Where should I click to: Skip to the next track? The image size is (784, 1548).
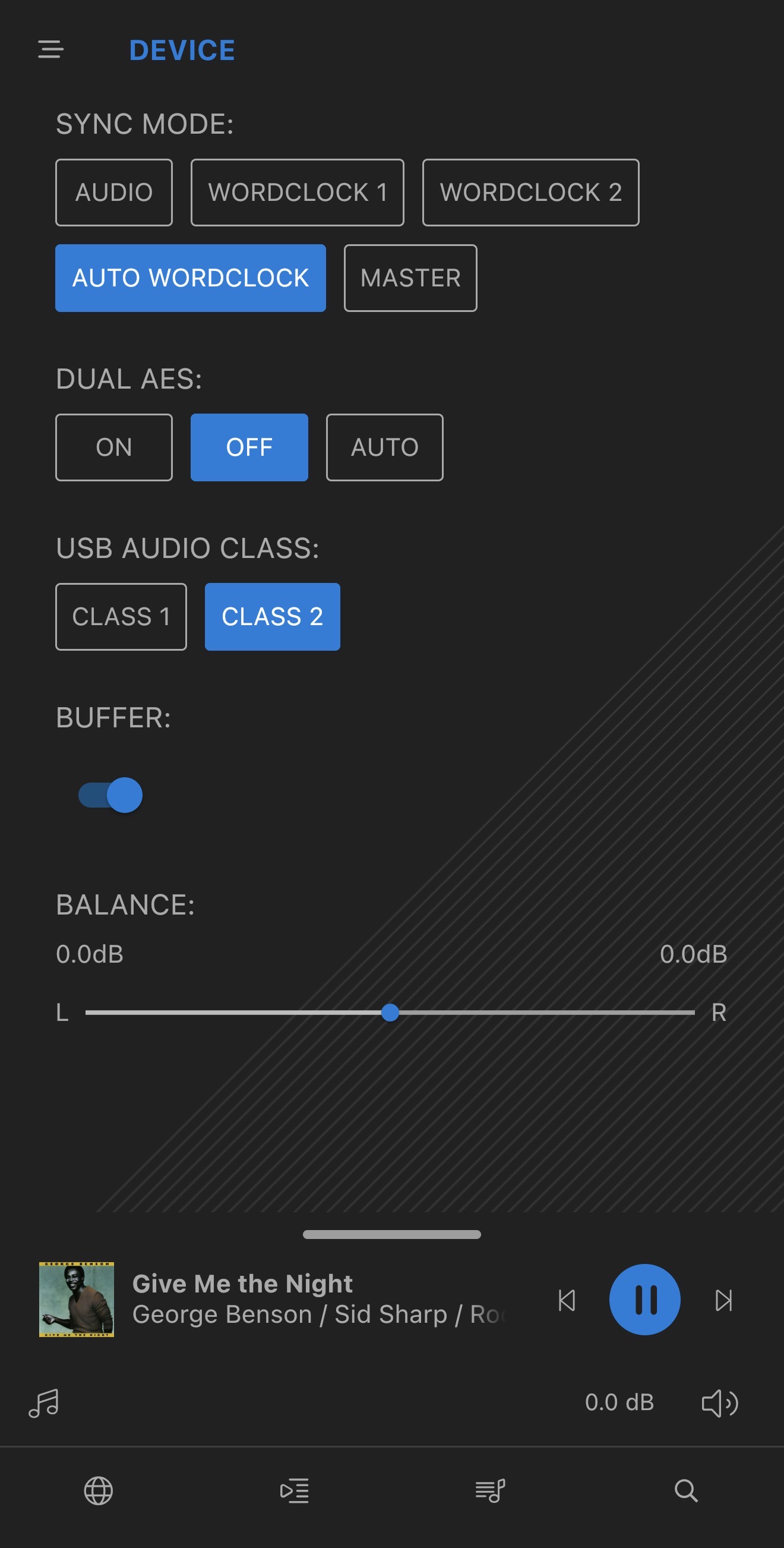(723, 1300)
